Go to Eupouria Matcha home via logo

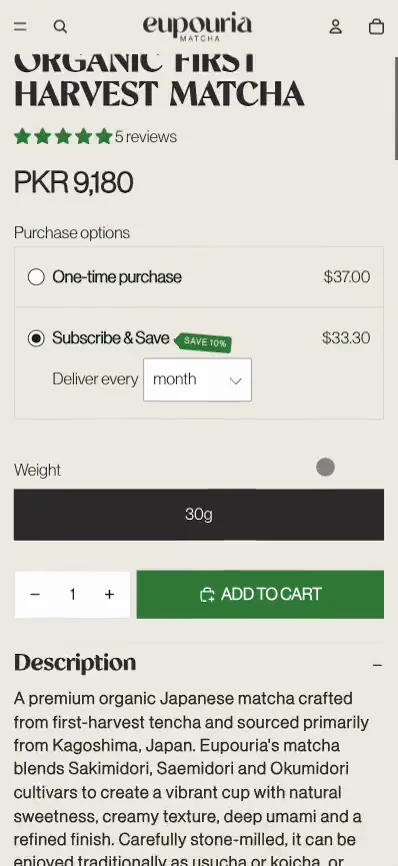[198, 26]
